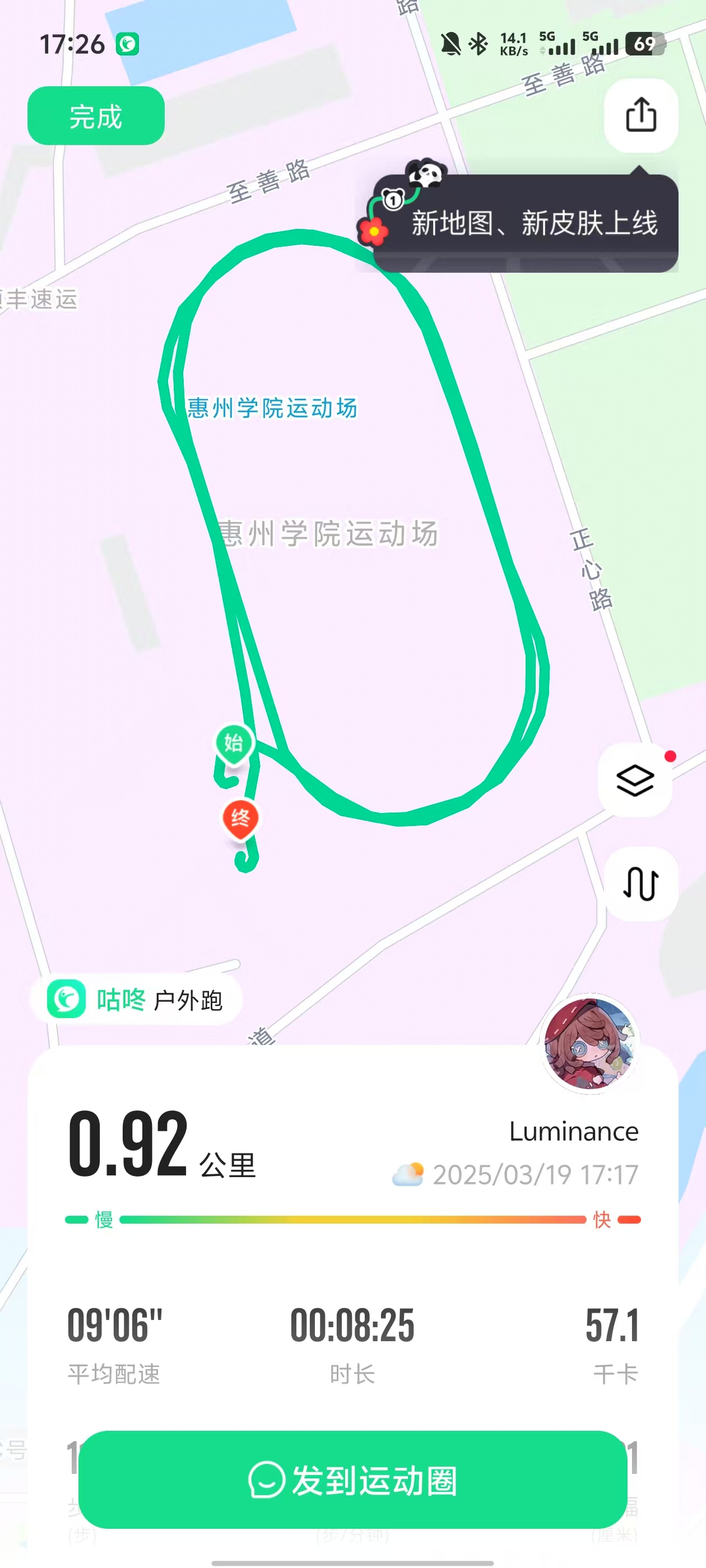706x1568 pixels.
Task: Tap the start marker 始 on the map
Action: pos(234,743)
